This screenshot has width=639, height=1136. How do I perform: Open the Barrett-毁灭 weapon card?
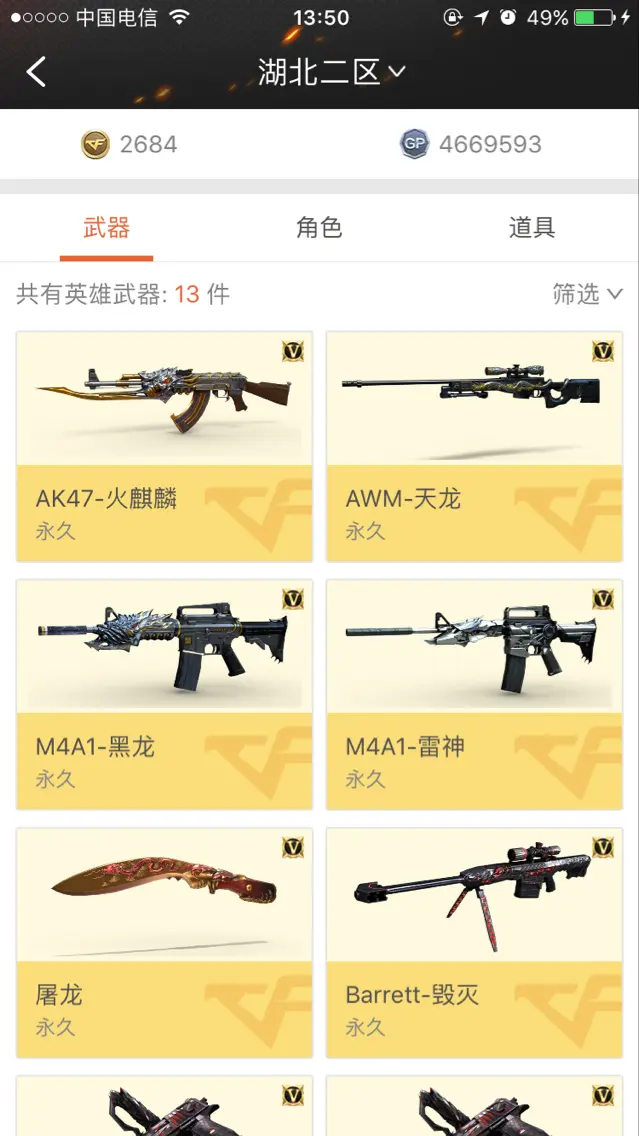(474, 942)
